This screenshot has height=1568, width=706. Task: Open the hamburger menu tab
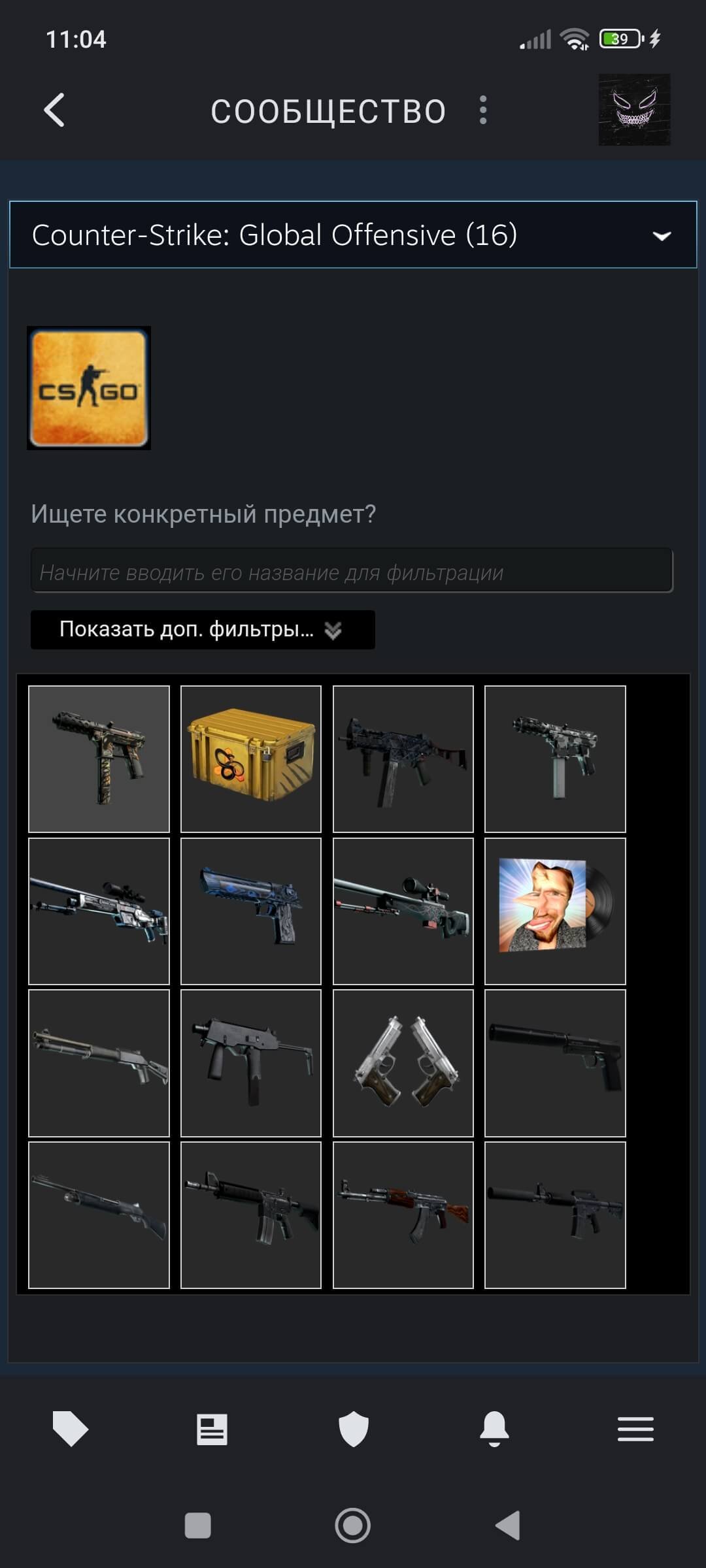(635, 1429)
